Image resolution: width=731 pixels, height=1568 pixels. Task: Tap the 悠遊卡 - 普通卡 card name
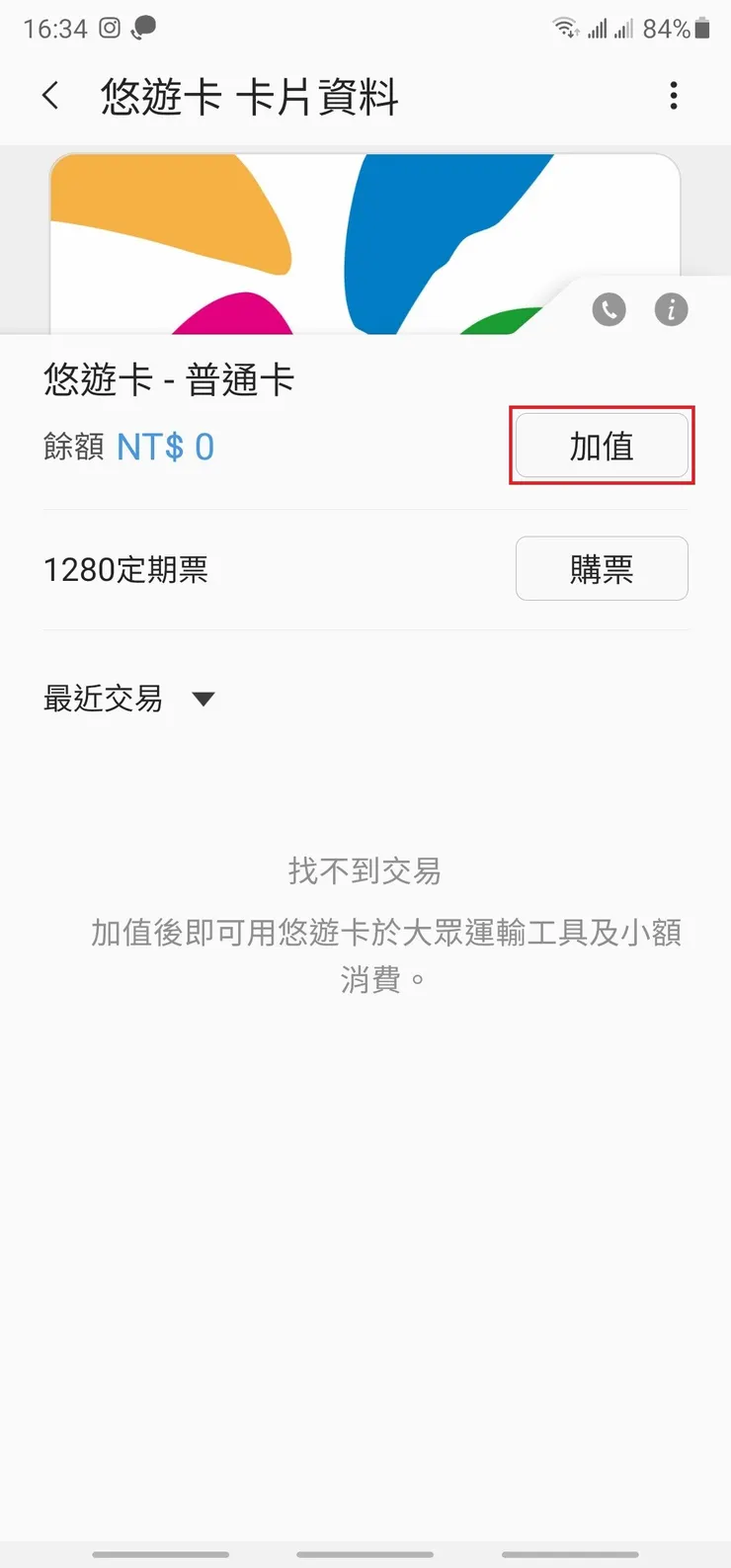click(168, 380)
